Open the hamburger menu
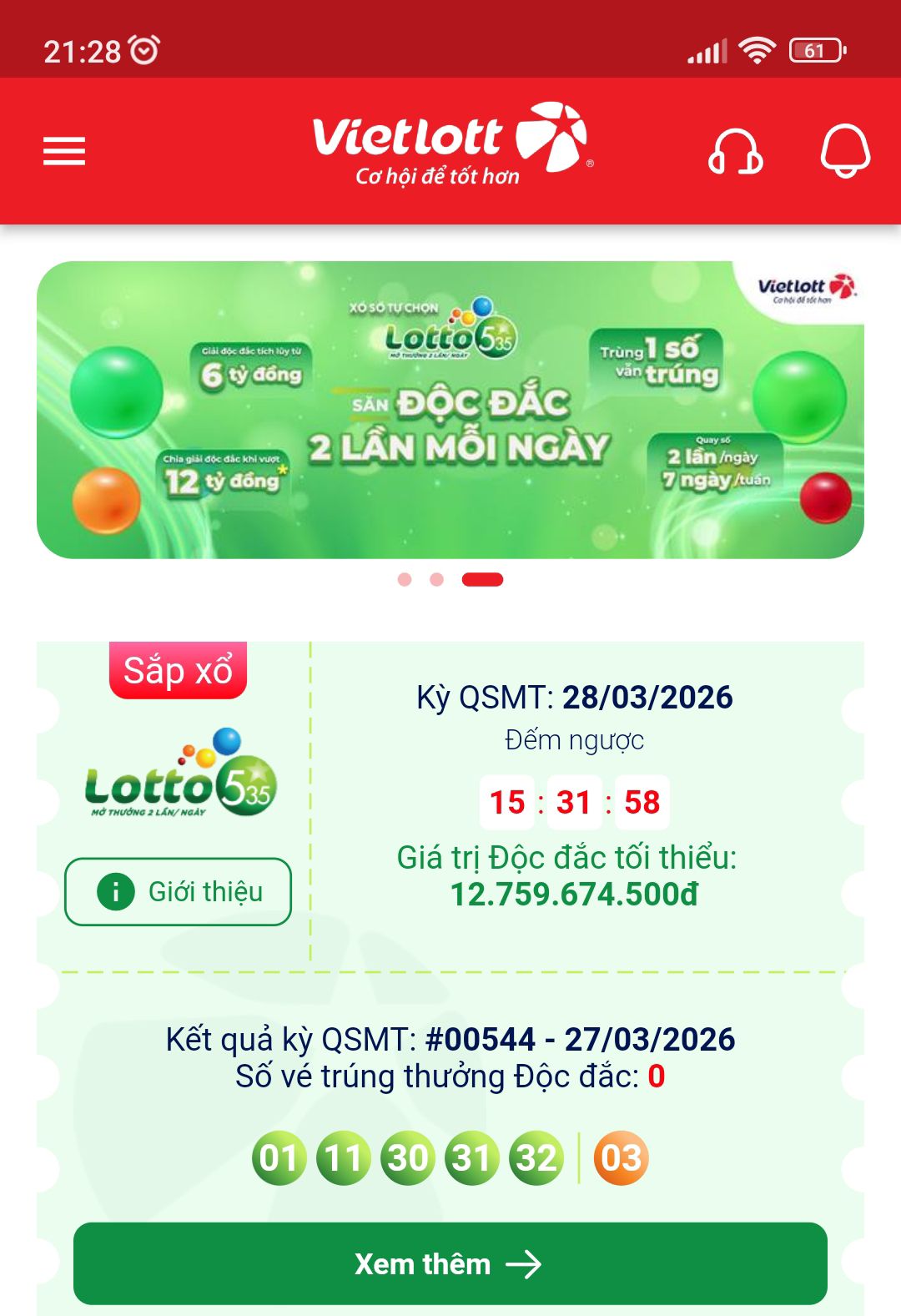The height and width of the screenshot is (1316, 901). click(64, 151)
